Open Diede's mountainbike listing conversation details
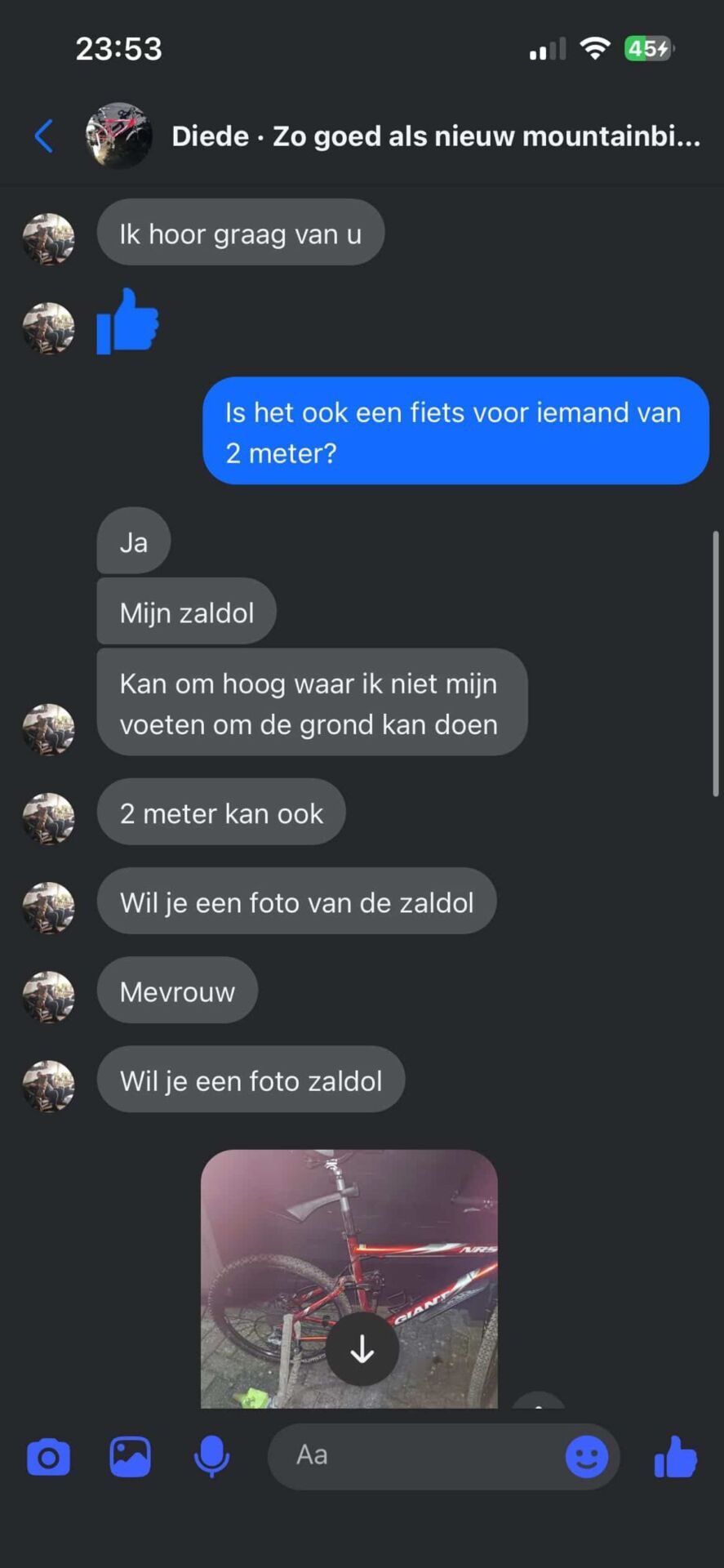The width and height of the screenshot is (724, 1568). click(x=435, y=136)
